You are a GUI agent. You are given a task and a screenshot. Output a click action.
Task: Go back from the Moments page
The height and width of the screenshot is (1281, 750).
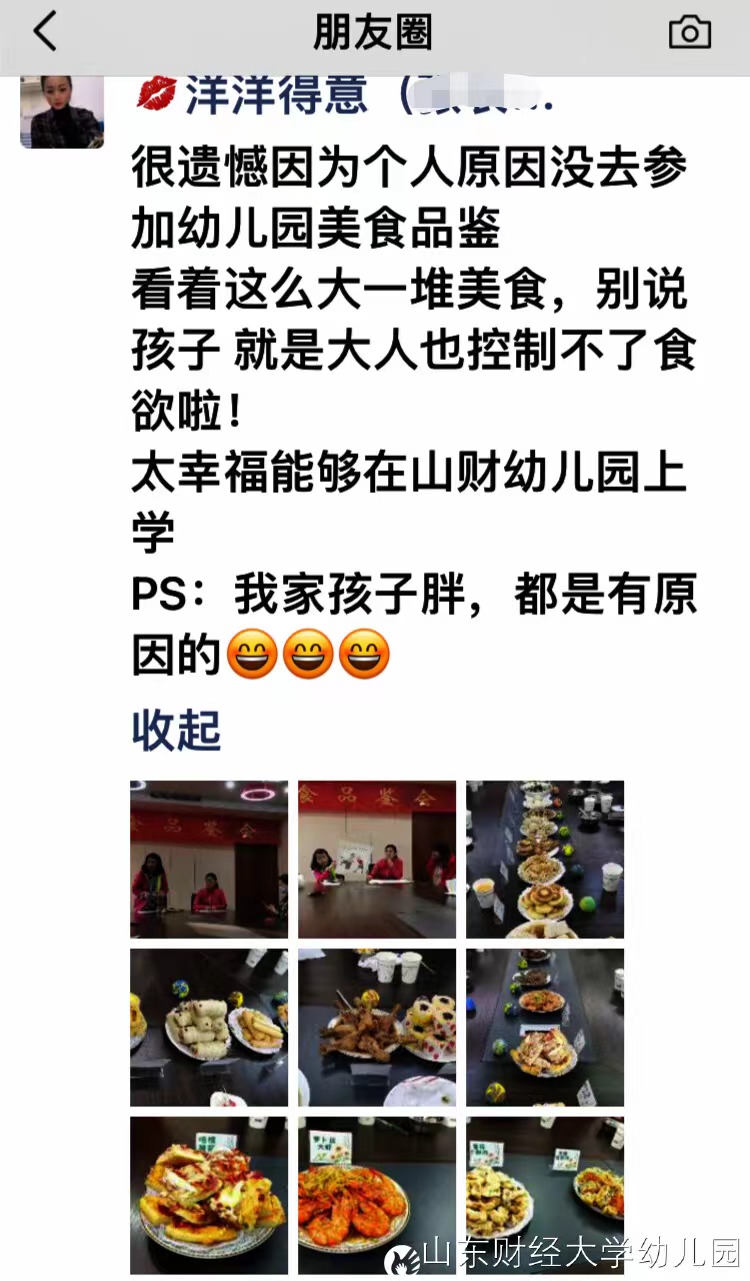[x=45, y=33]
